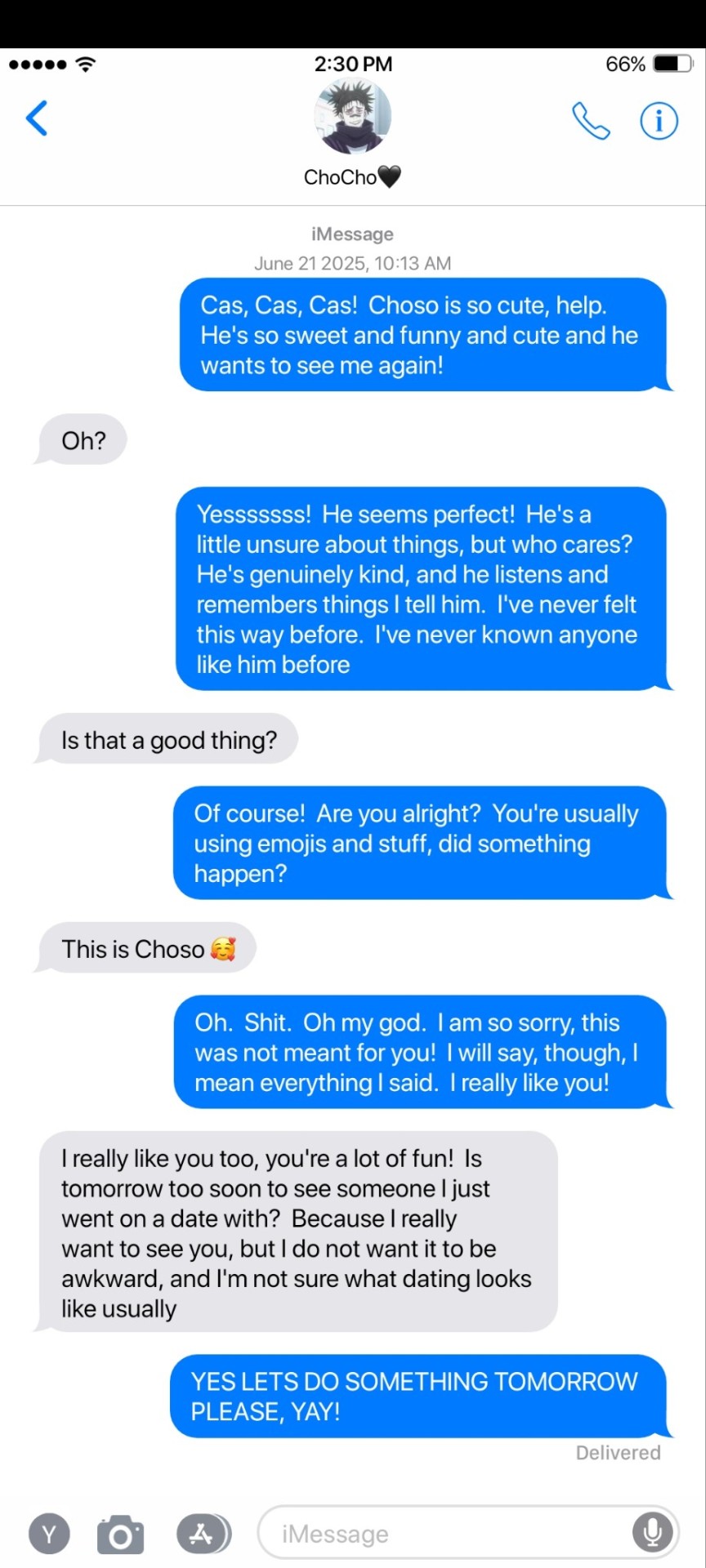
Task: Start voice dictation with the microphone
Action: tap(652, 1533)
